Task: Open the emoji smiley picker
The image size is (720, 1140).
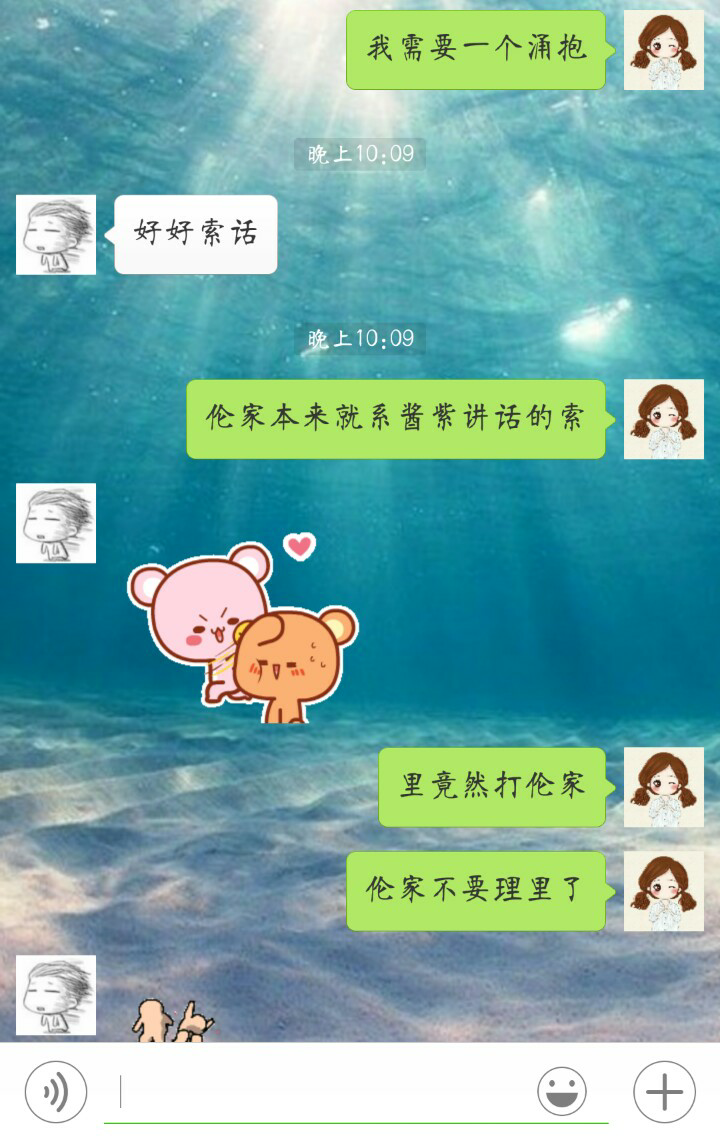Action: (563, 1093)
